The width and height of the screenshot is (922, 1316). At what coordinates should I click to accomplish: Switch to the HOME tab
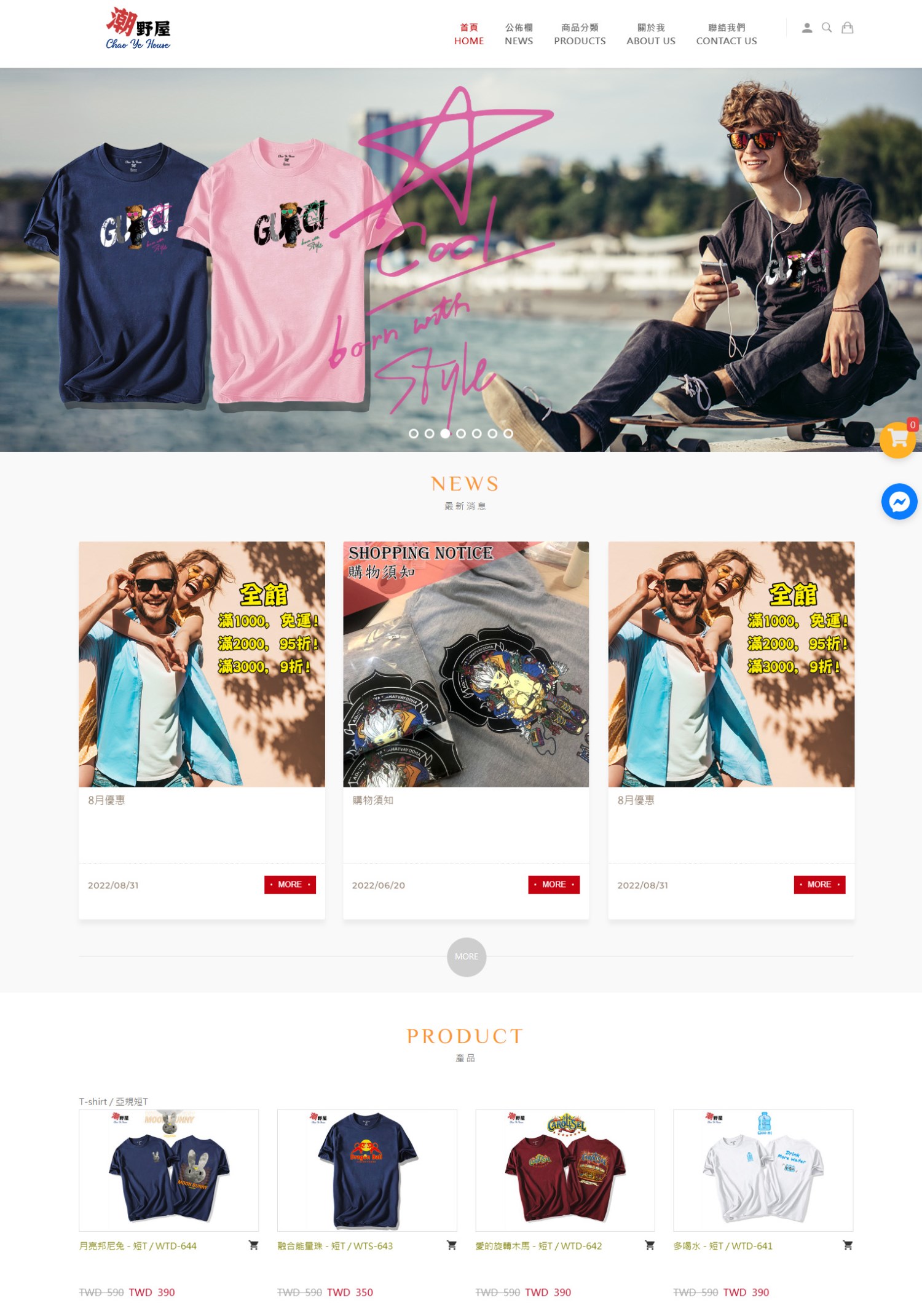click(468, 34)
